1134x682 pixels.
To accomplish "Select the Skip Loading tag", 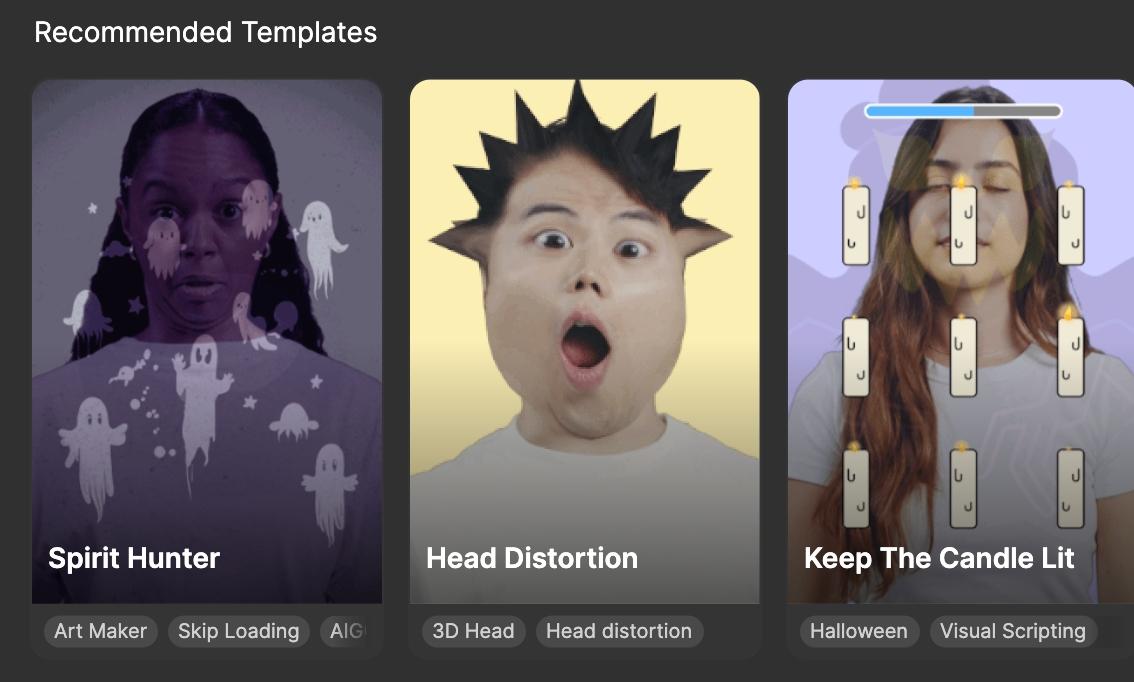I will click(x=238, y=631).
